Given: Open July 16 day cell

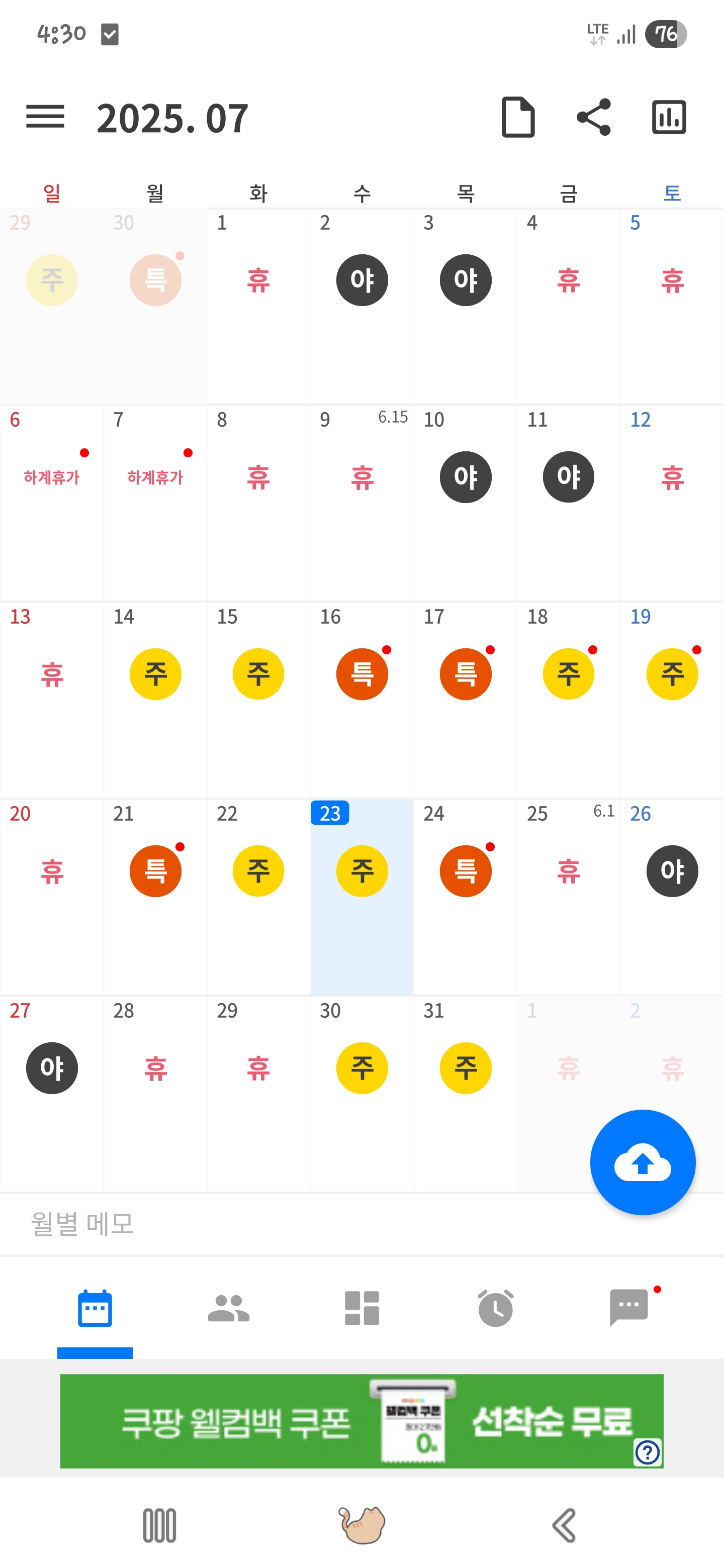Looking at the screenshot, I should [x=361, y=700].
